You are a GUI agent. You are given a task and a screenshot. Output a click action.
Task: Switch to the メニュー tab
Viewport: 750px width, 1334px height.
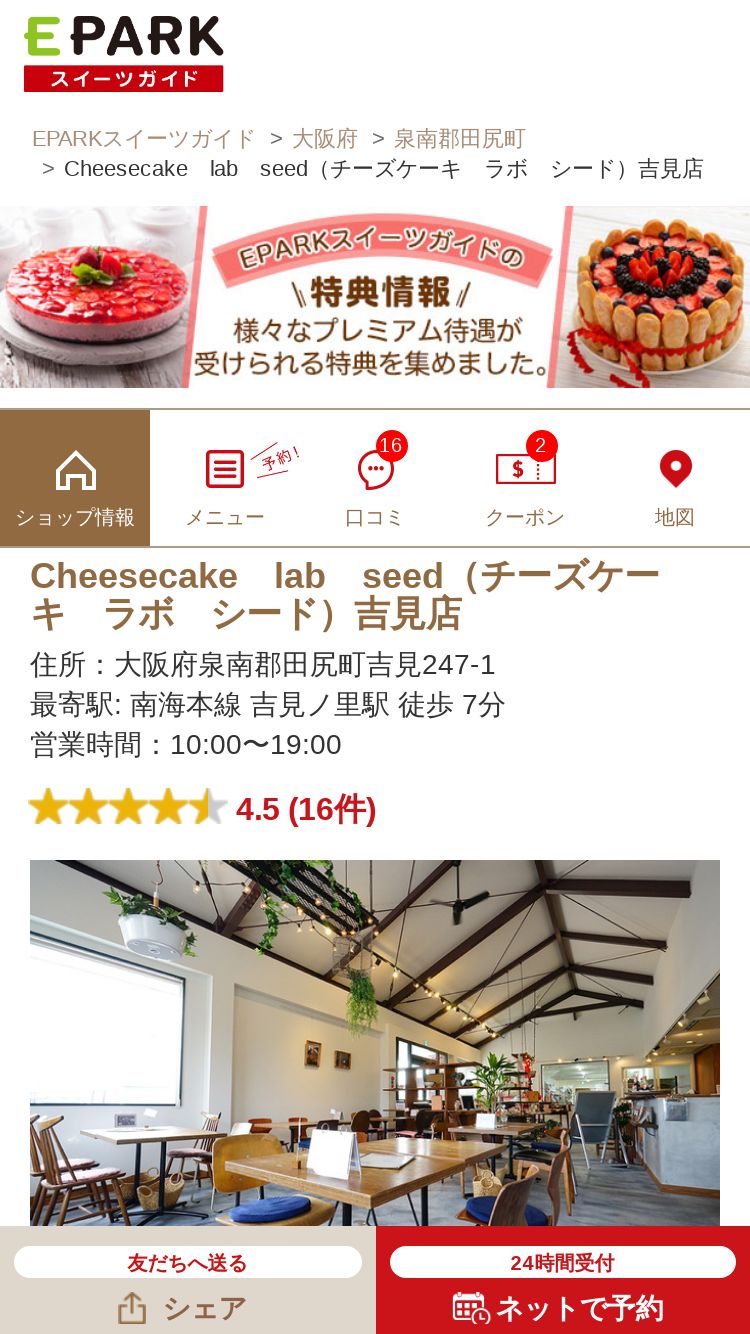[225, 478]
